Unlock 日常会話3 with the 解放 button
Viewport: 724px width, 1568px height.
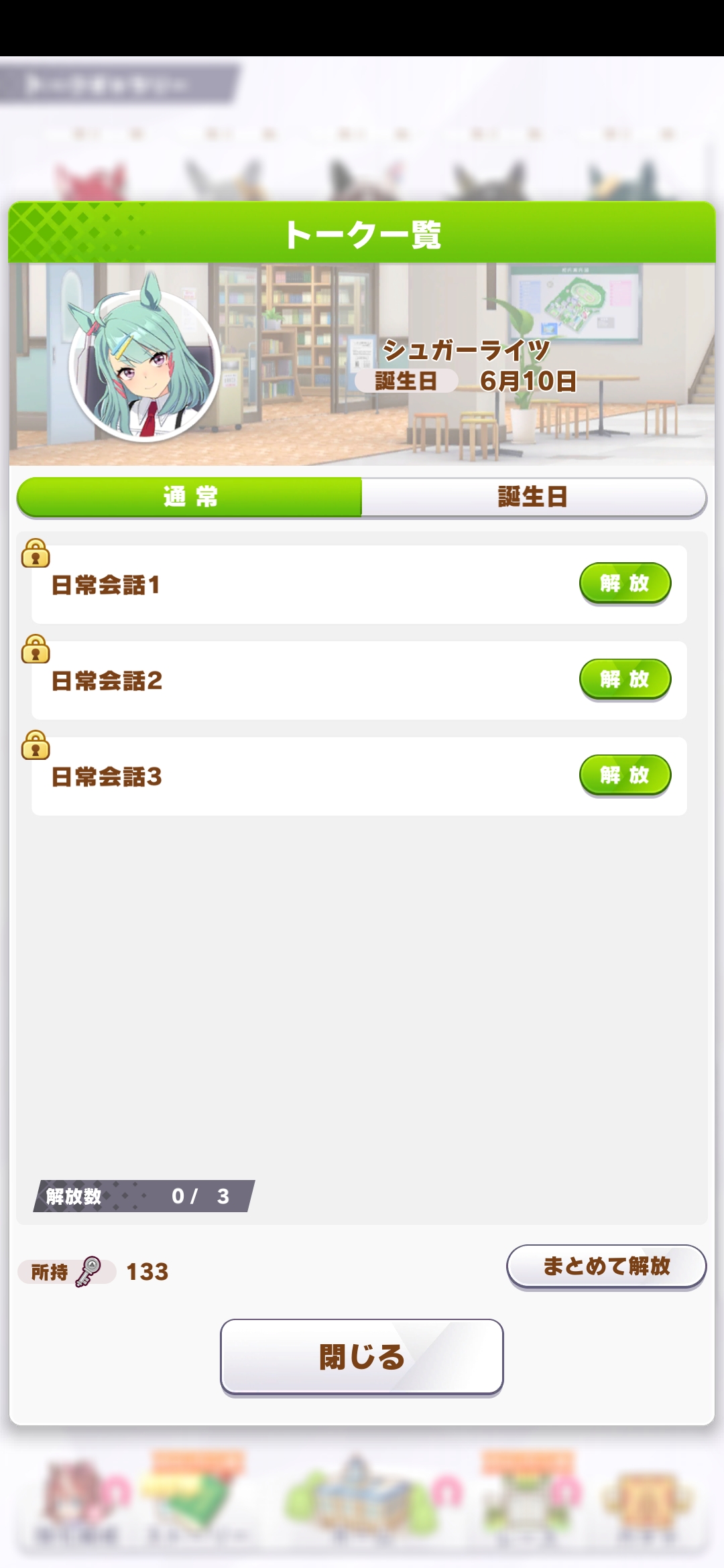[625, 775]
